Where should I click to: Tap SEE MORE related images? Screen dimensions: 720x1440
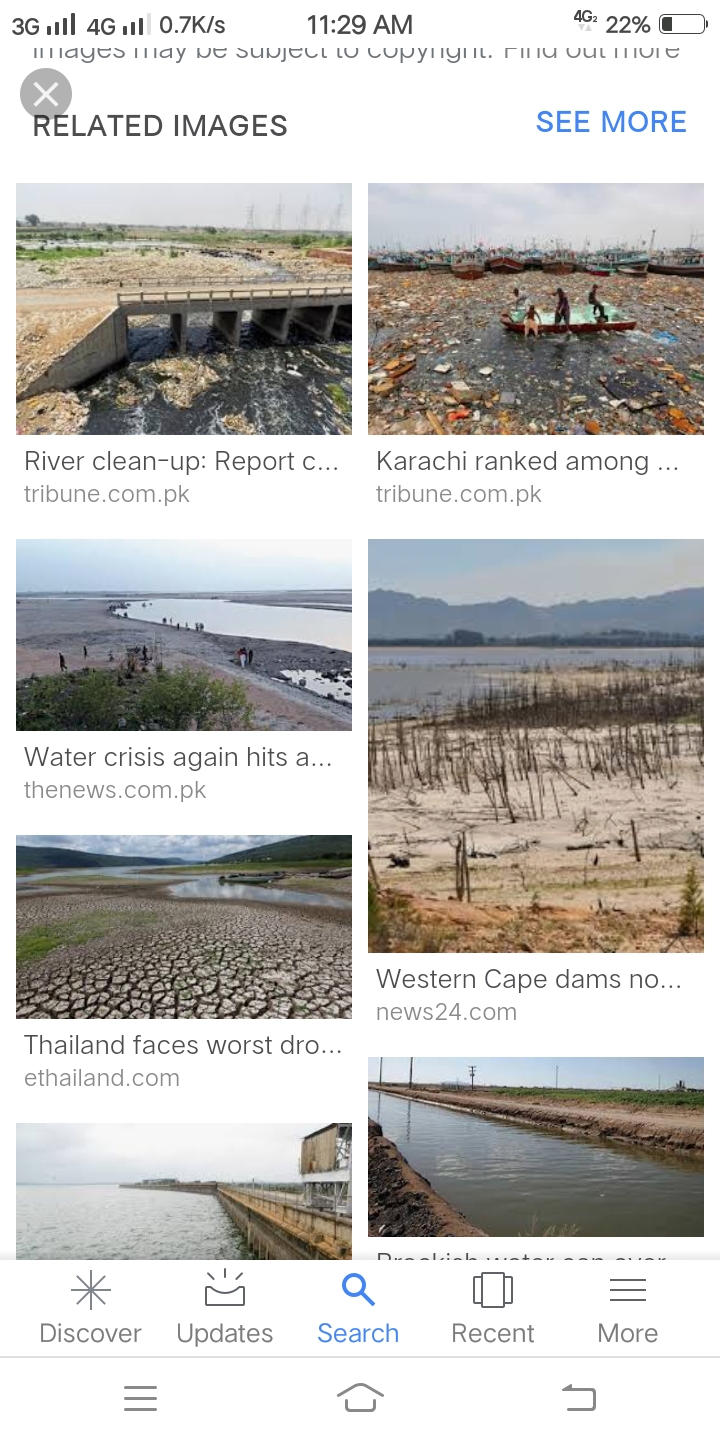click(x=611, y=122)
